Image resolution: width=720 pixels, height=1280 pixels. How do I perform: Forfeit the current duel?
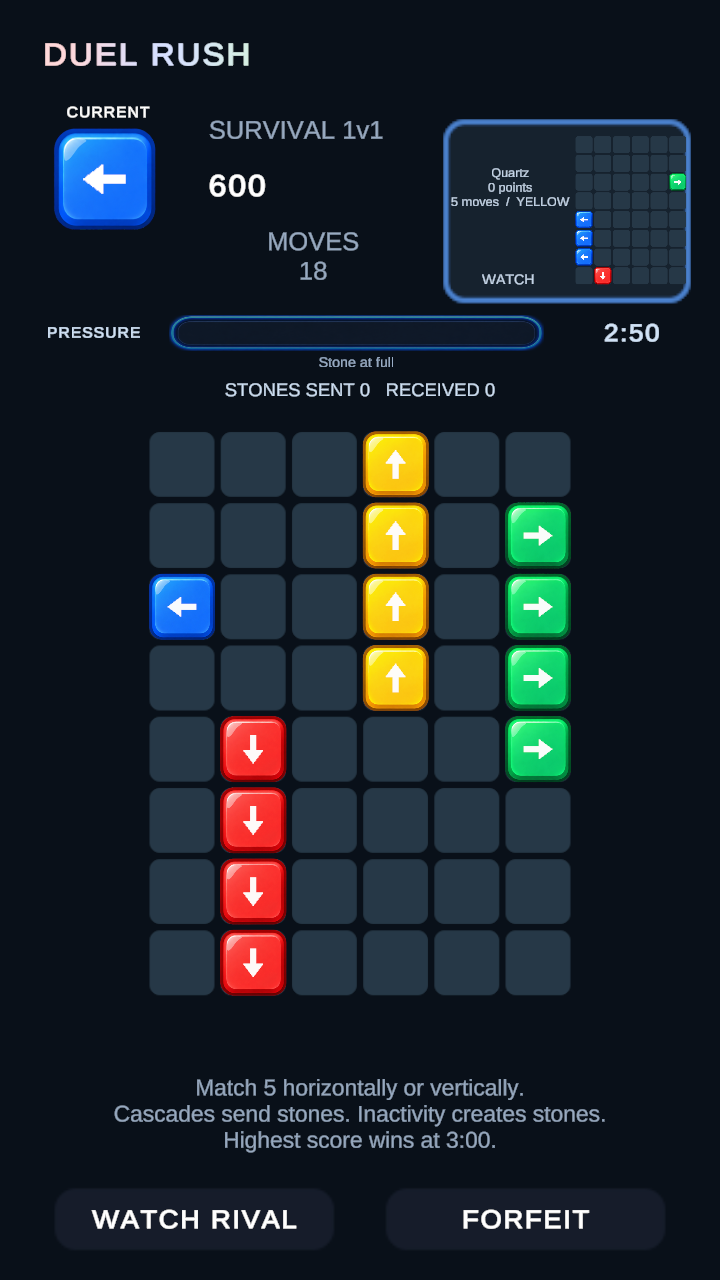click(x=526, y=1219)
